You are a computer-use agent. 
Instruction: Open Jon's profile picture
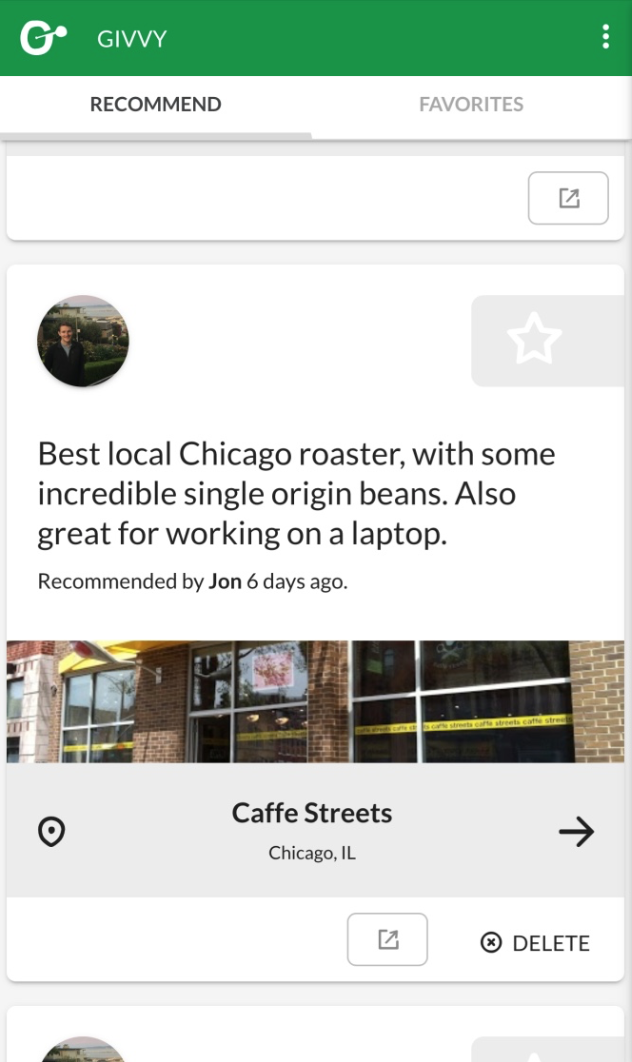pyautogui.click(x=83, y=341)
